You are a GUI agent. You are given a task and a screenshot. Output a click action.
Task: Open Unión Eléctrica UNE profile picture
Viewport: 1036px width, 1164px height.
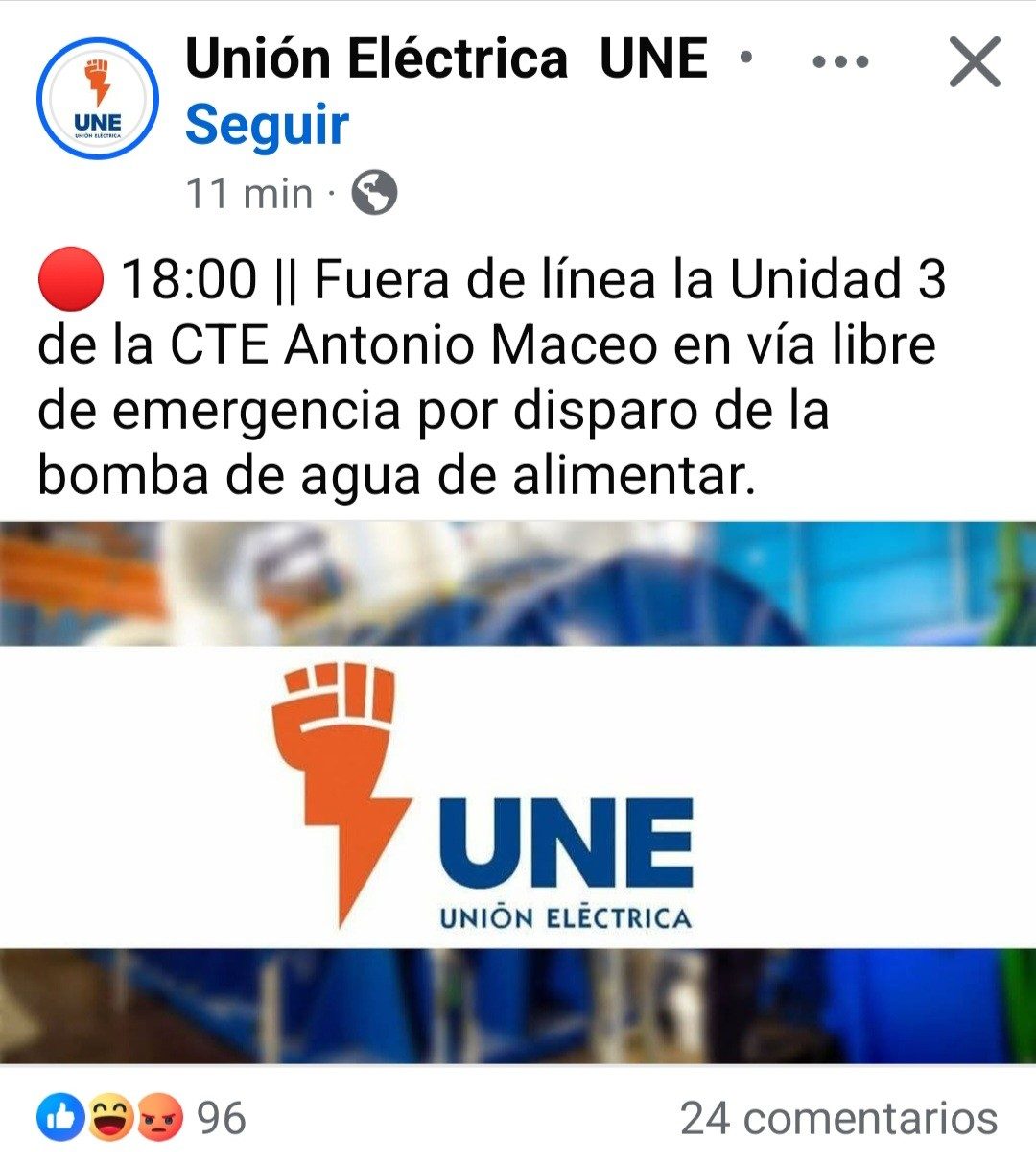click(x=97, y=98)
